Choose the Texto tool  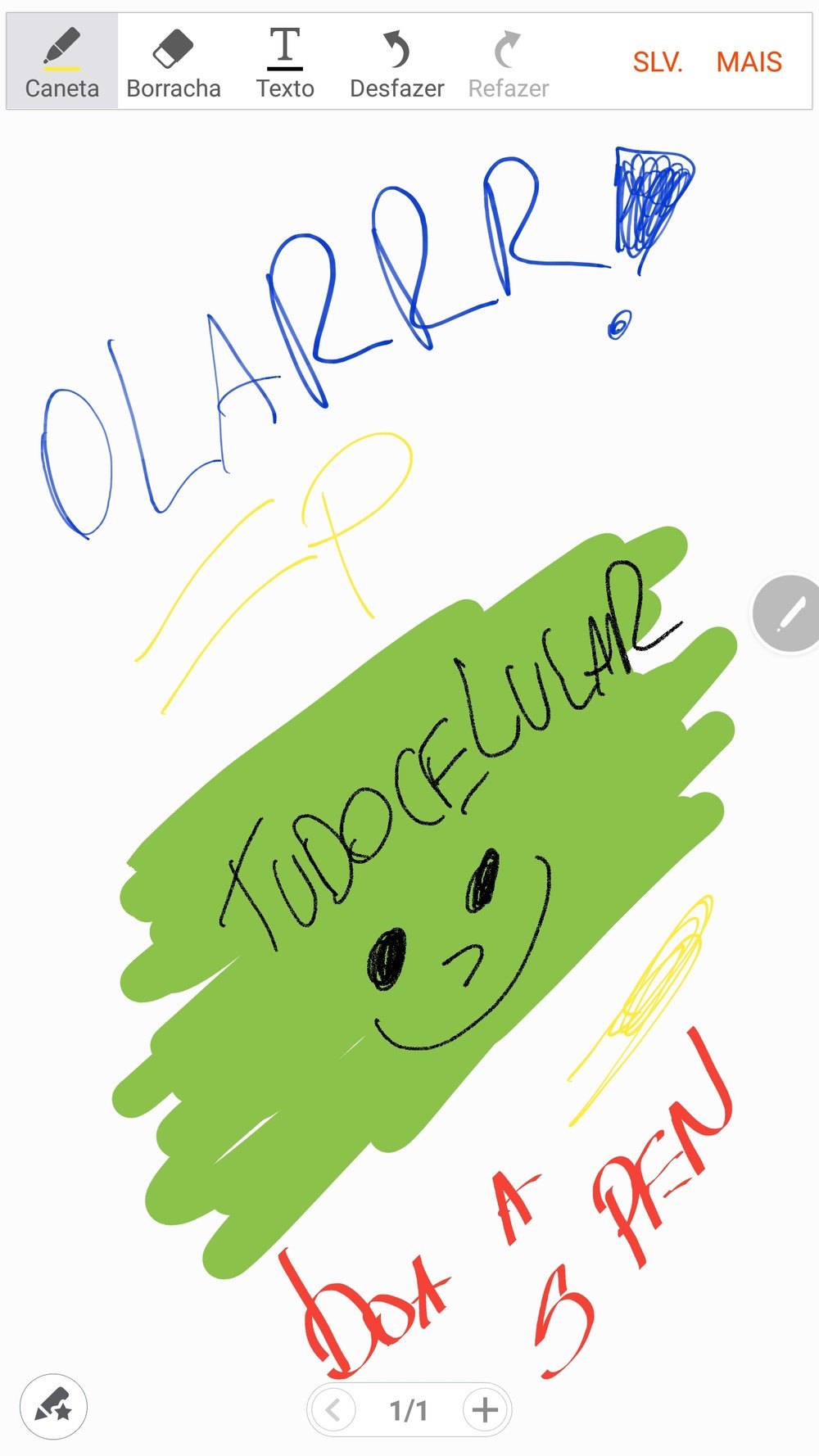tap(285, 61)
